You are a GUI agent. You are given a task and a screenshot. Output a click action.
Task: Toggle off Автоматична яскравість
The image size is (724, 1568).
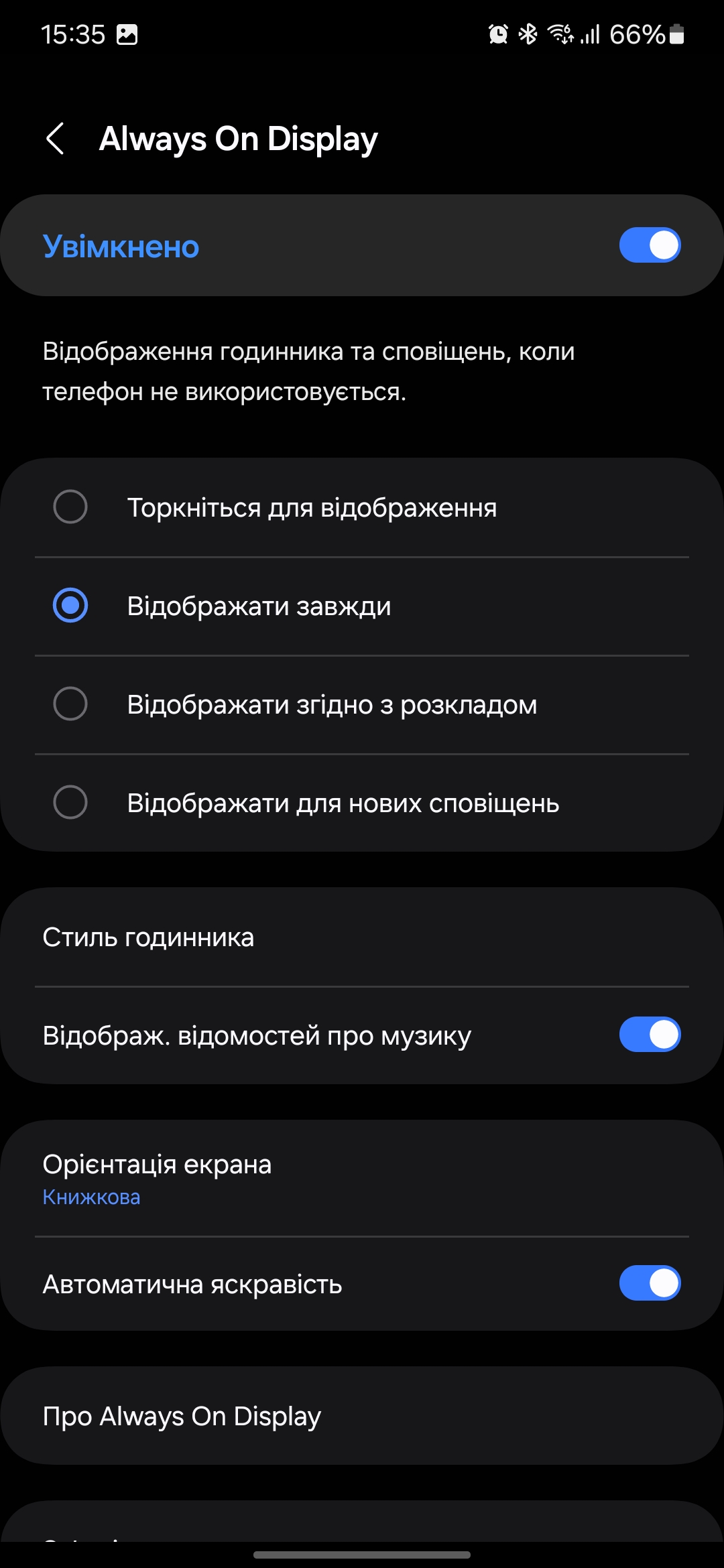click(649, 1284)
